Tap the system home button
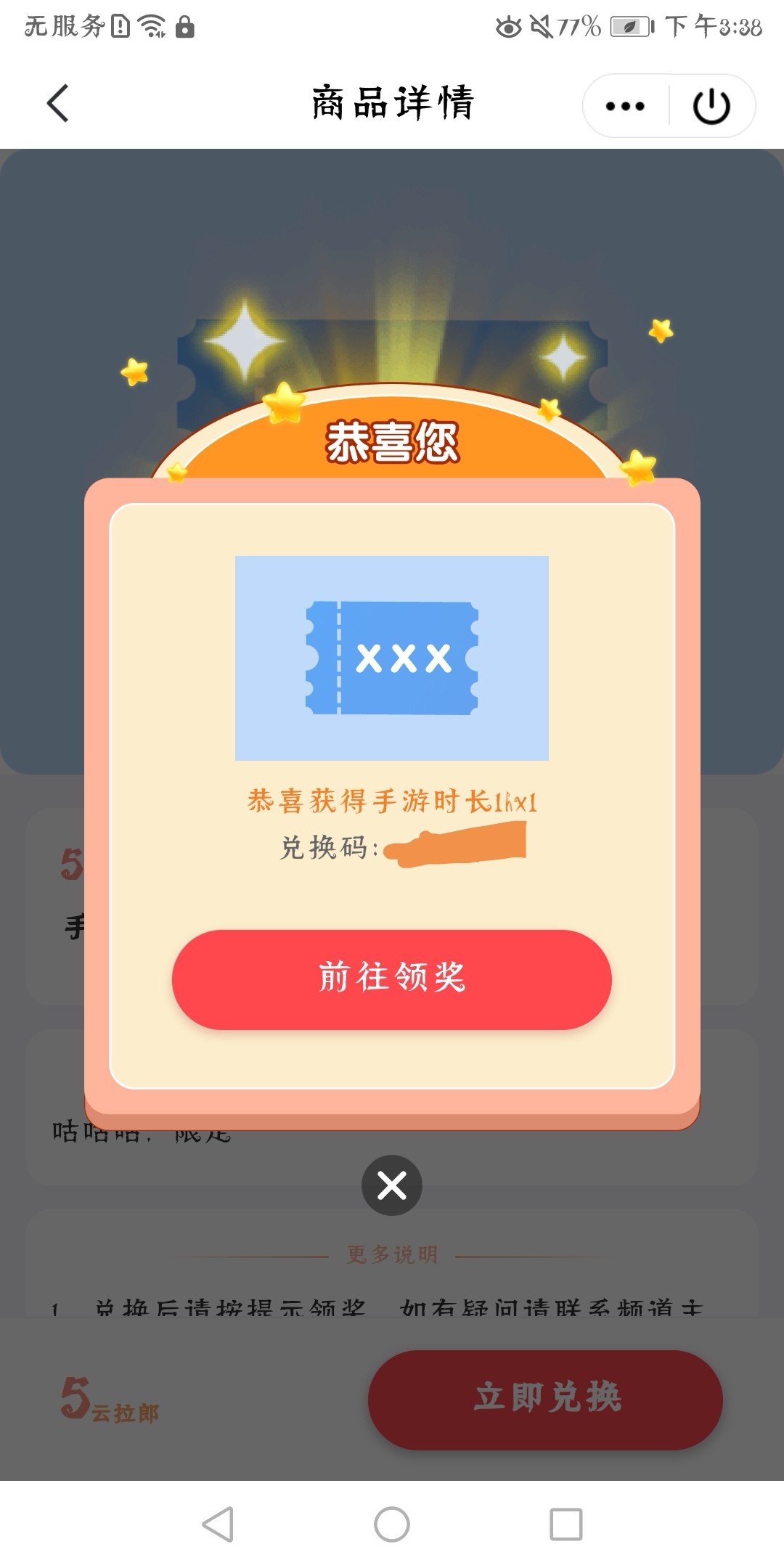 pos(392,1524)
